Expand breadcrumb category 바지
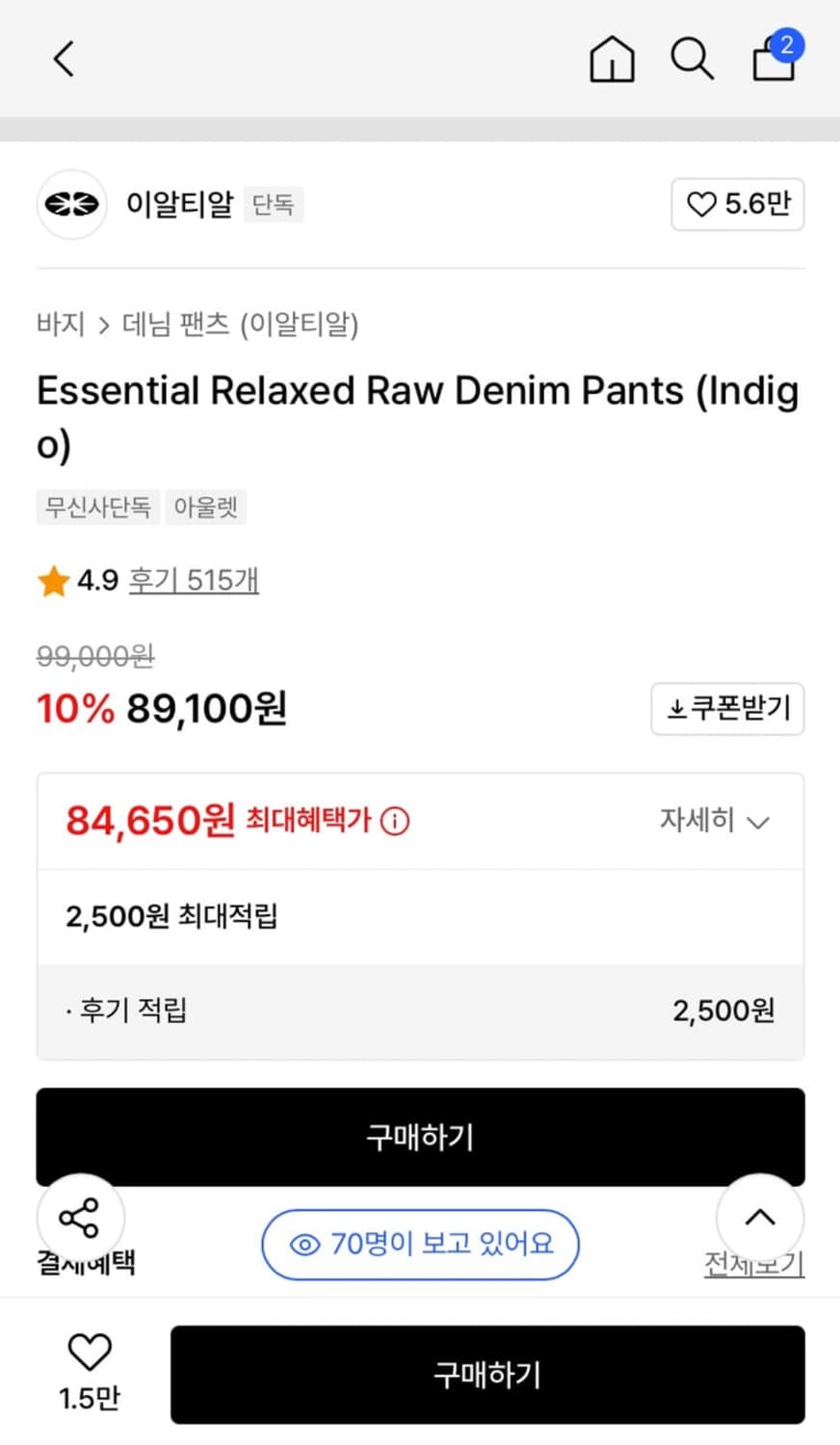Image resolution: width=840 pixels, height=1445 pixels. click(x=61, y=326)
